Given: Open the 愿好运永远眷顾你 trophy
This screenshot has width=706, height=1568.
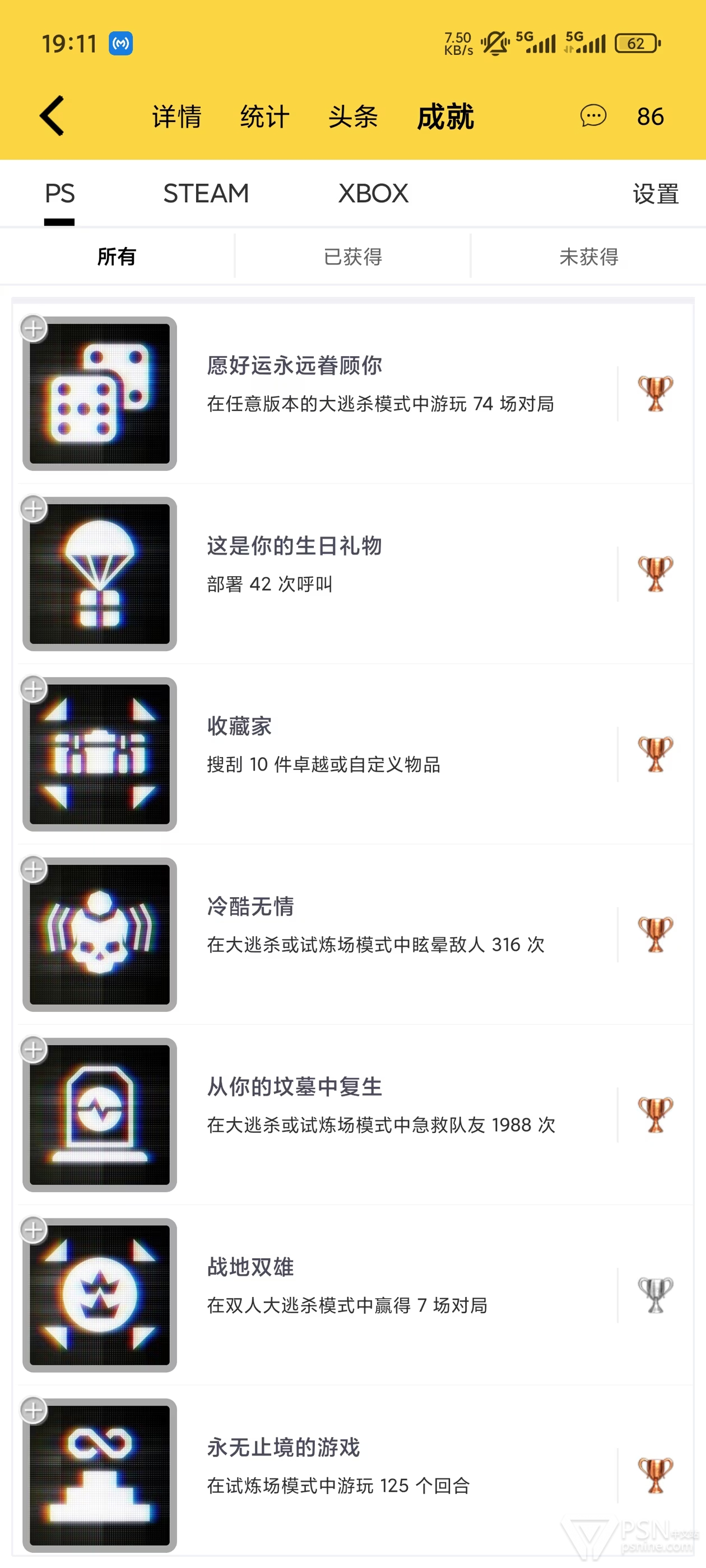Looking at the screenshot, I should tap(380, 385).
